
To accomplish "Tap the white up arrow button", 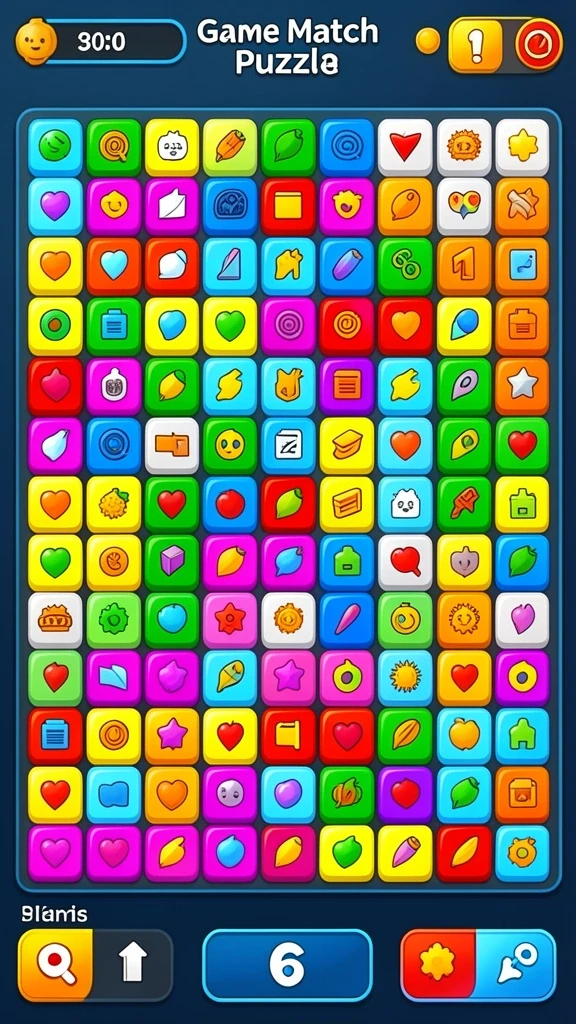I will pyautogui.click(x=132, y=965).
